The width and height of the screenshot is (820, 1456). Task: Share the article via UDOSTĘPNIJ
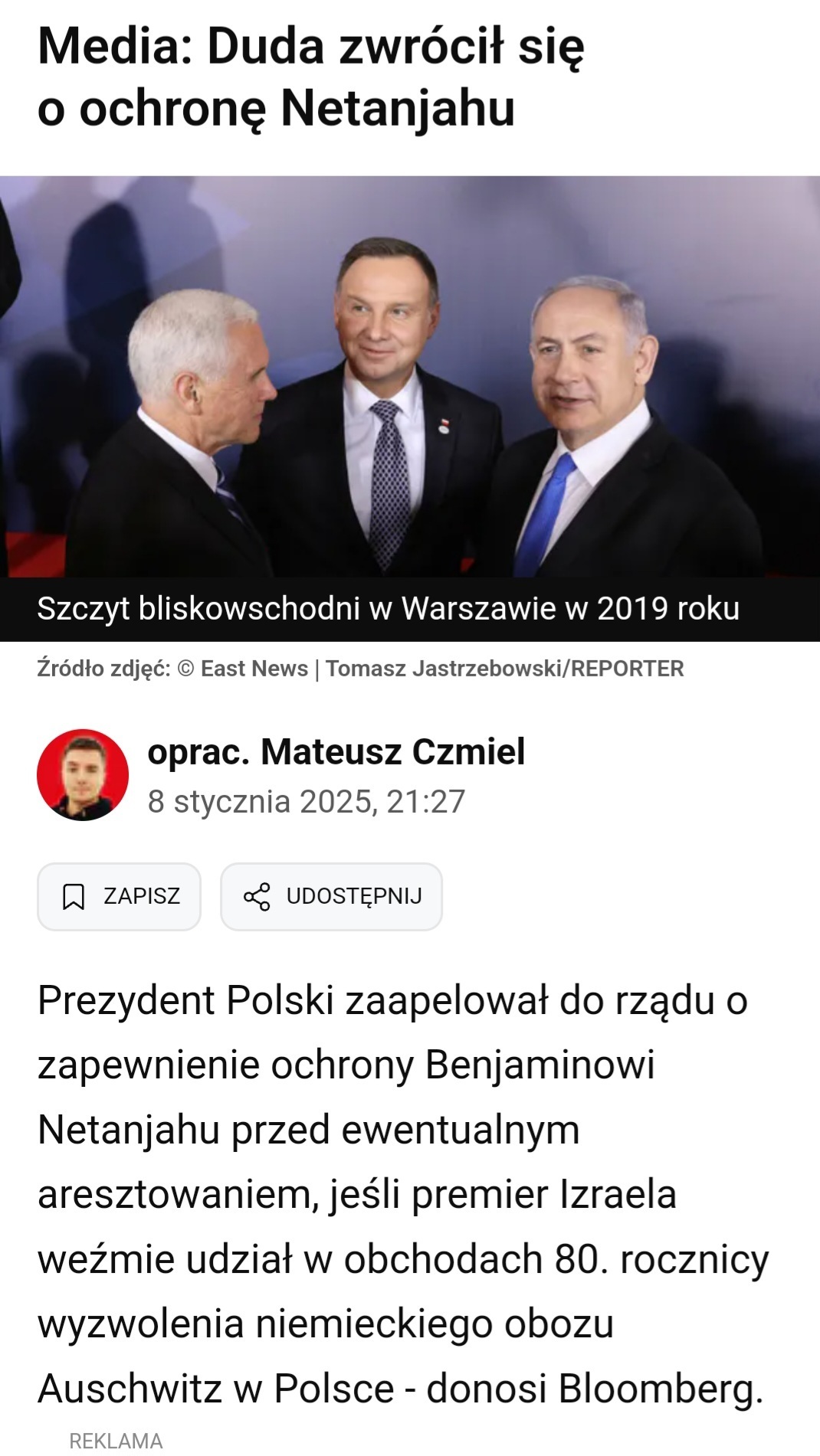click(331, 896)
